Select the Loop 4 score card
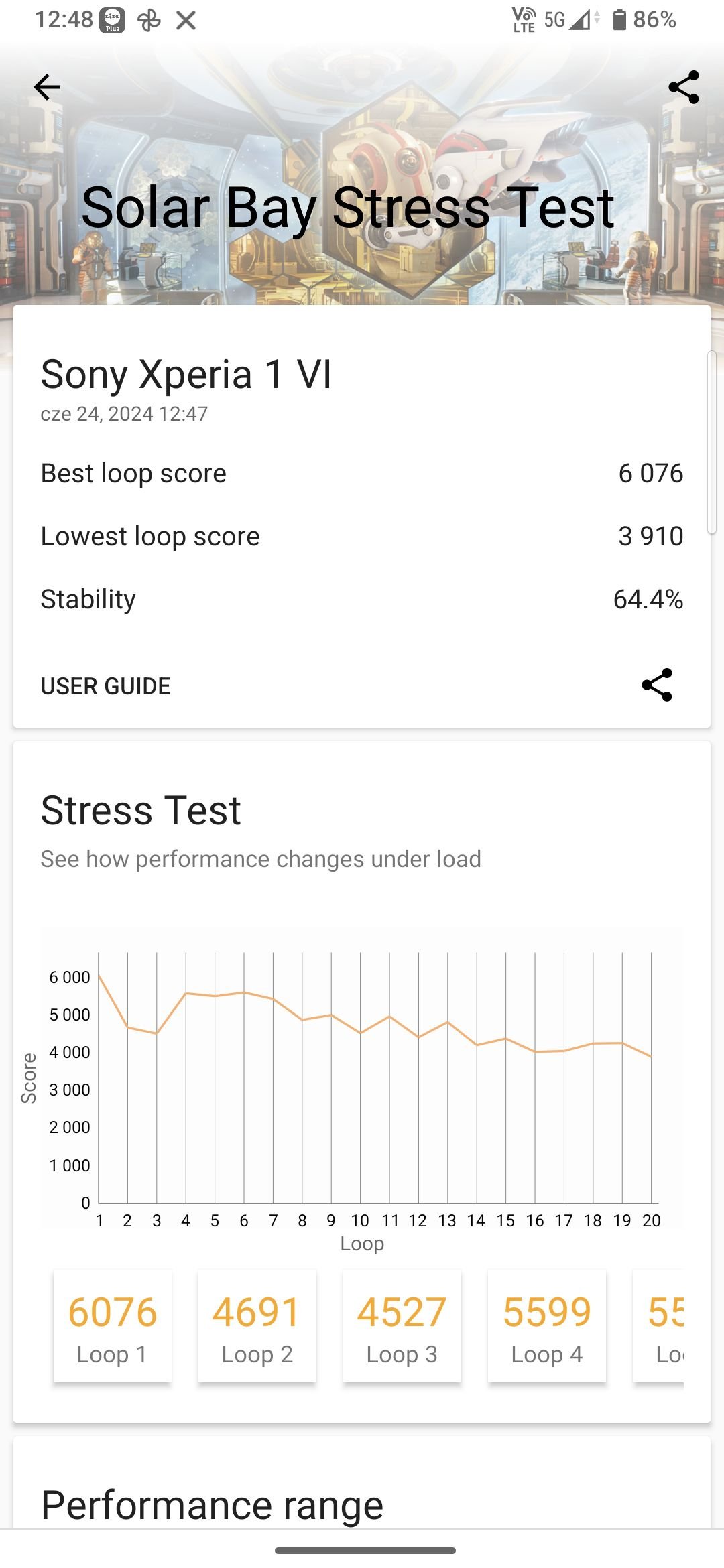724x1568 pixels. 547,1325
